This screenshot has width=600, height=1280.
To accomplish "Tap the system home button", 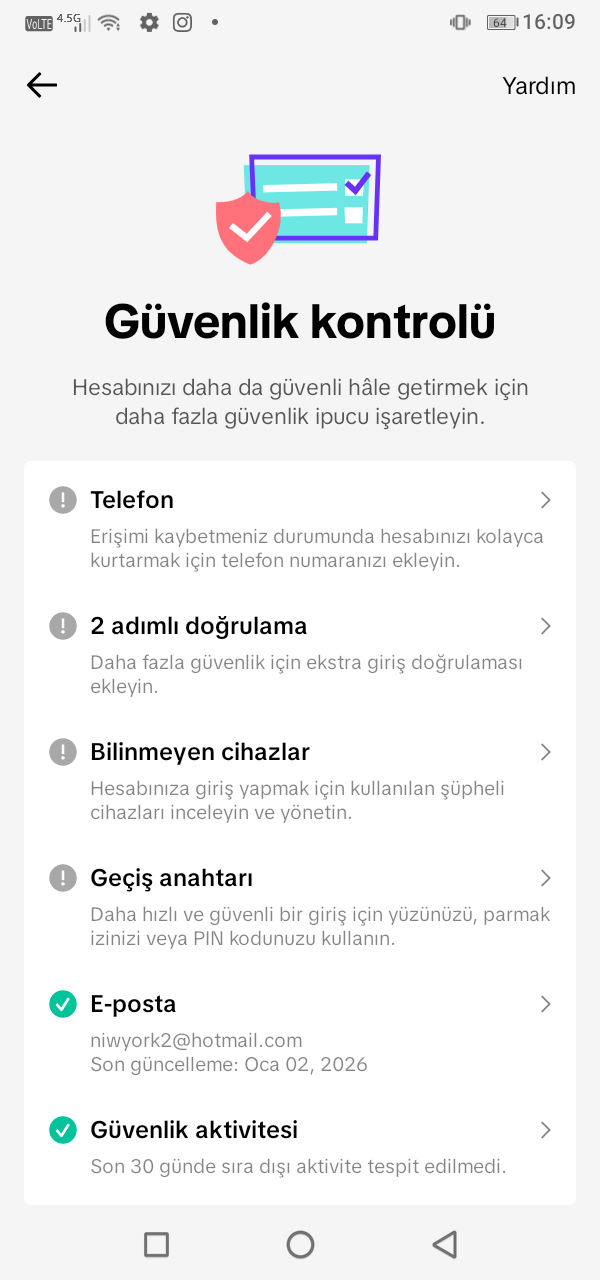I will pyautogui.click(x=300, y=1244).
